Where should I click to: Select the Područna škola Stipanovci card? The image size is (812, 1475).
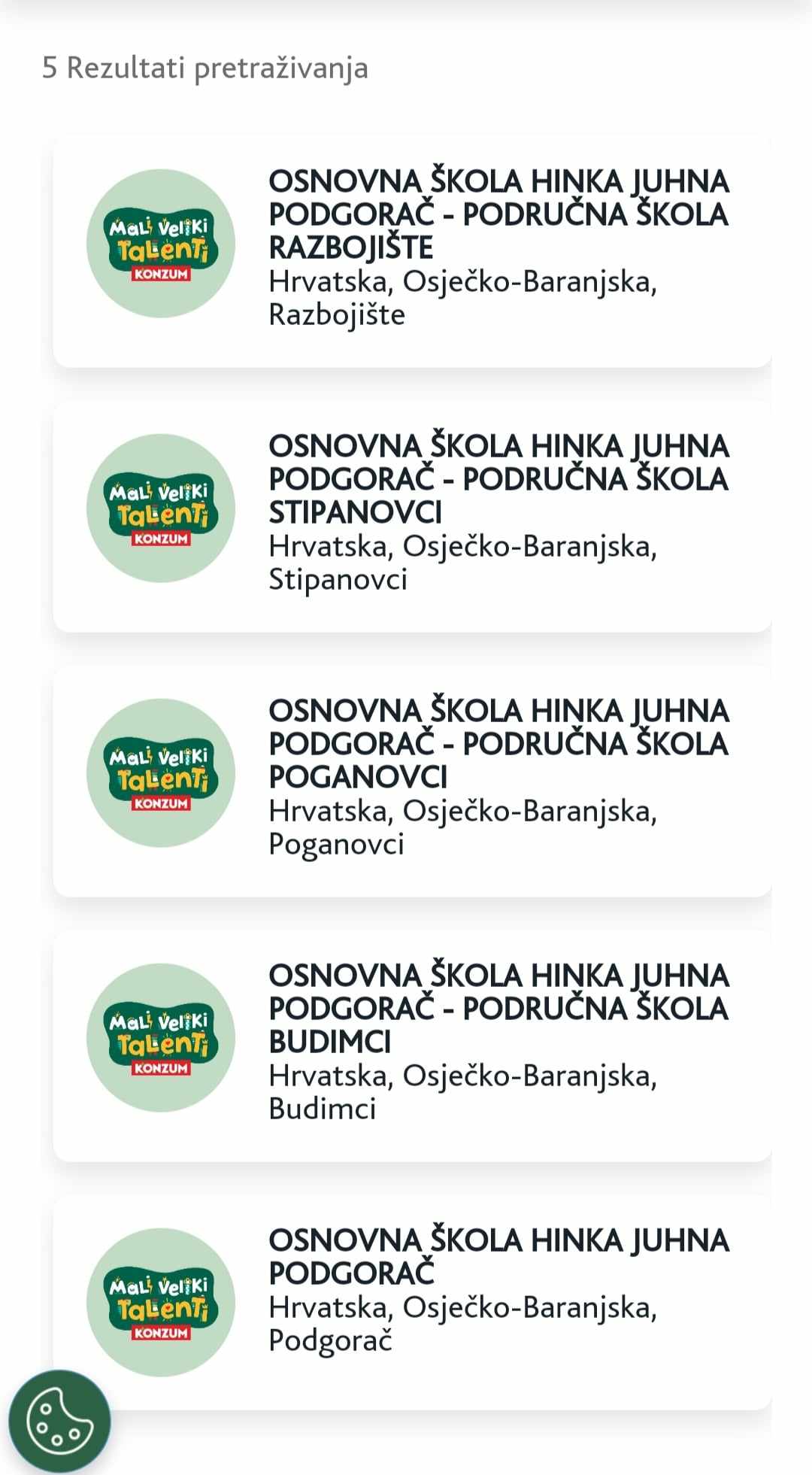412,516
